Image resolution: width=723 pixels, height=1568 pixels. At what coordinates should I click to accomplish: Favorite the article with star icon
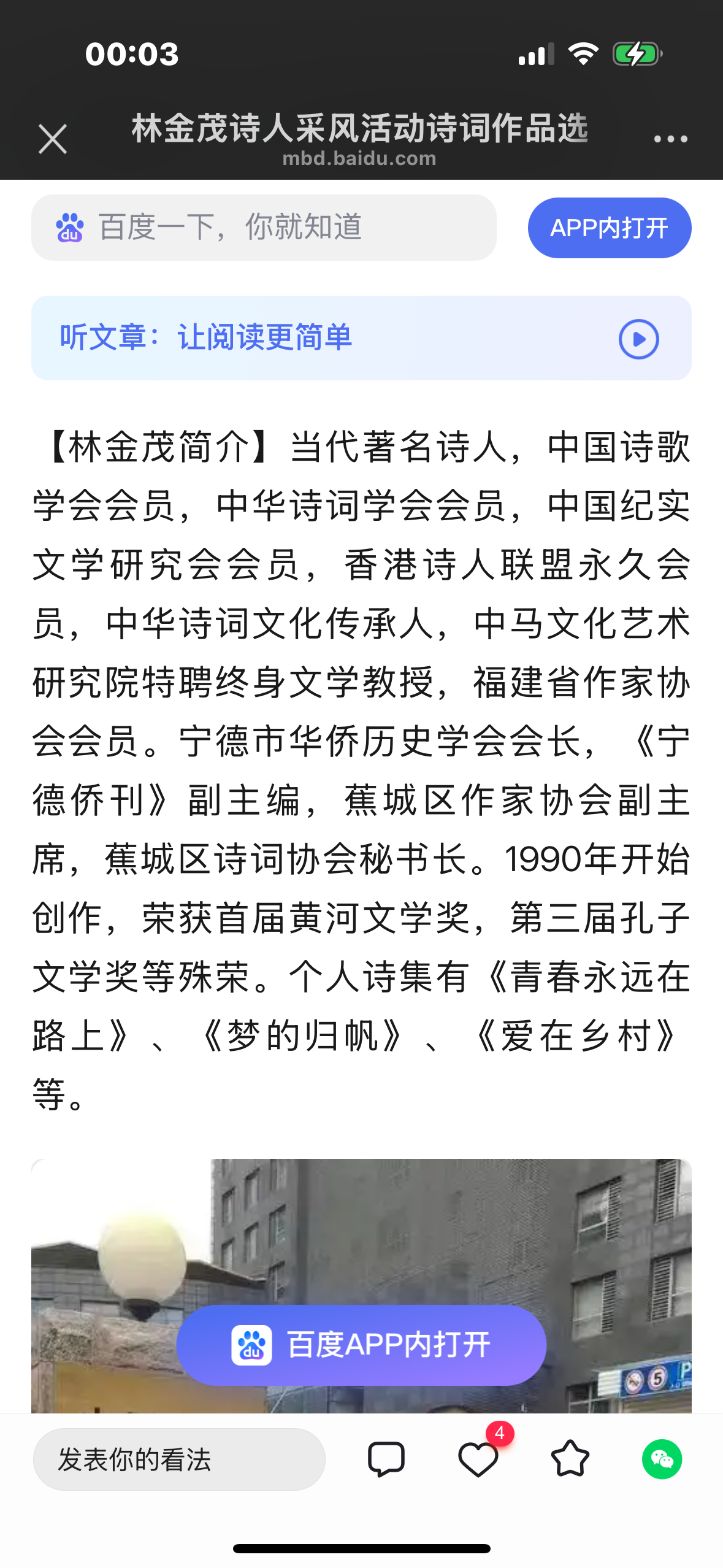(570, 1458)
